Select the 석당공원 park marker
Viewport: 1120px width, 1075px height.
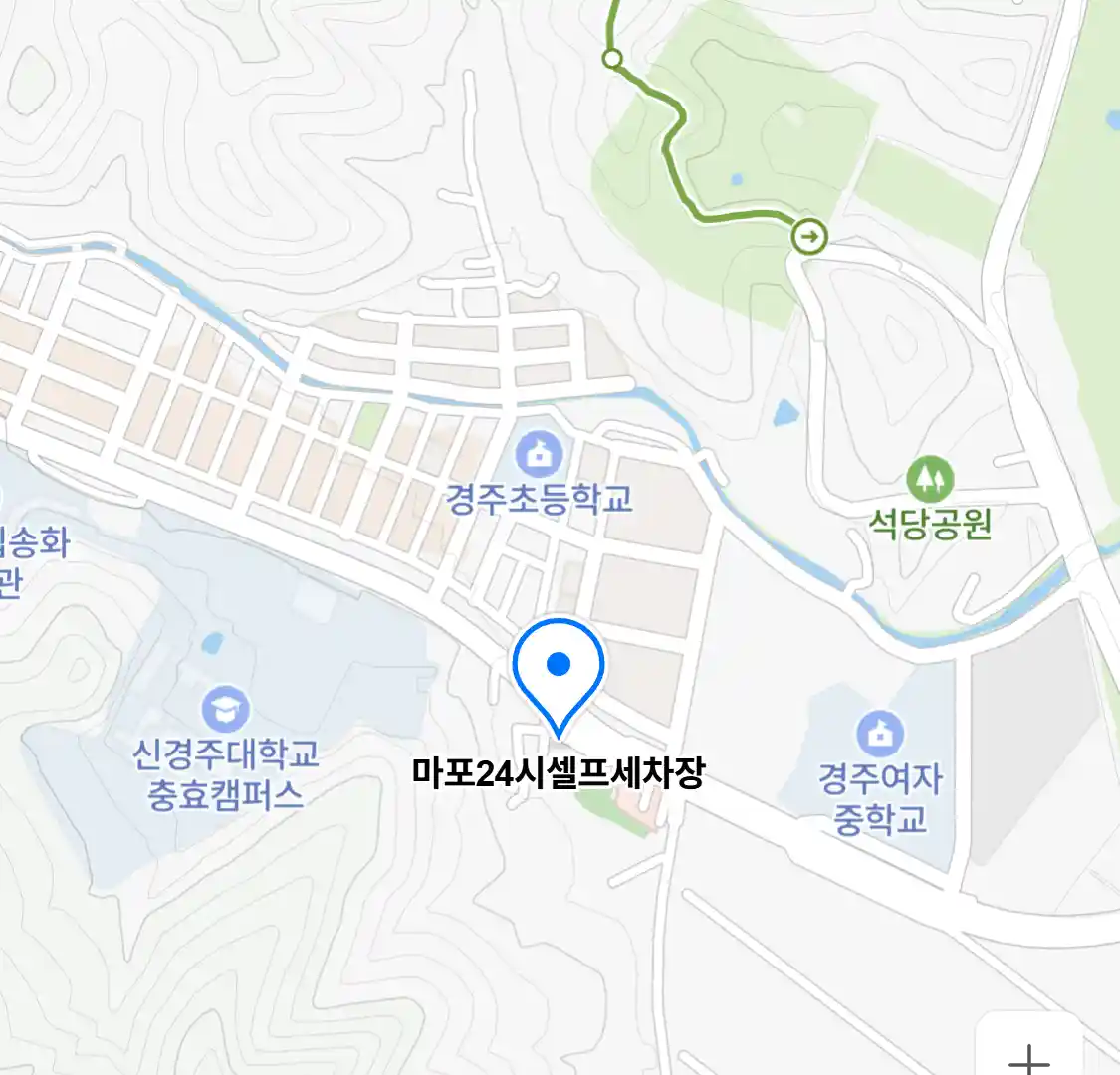930,481
